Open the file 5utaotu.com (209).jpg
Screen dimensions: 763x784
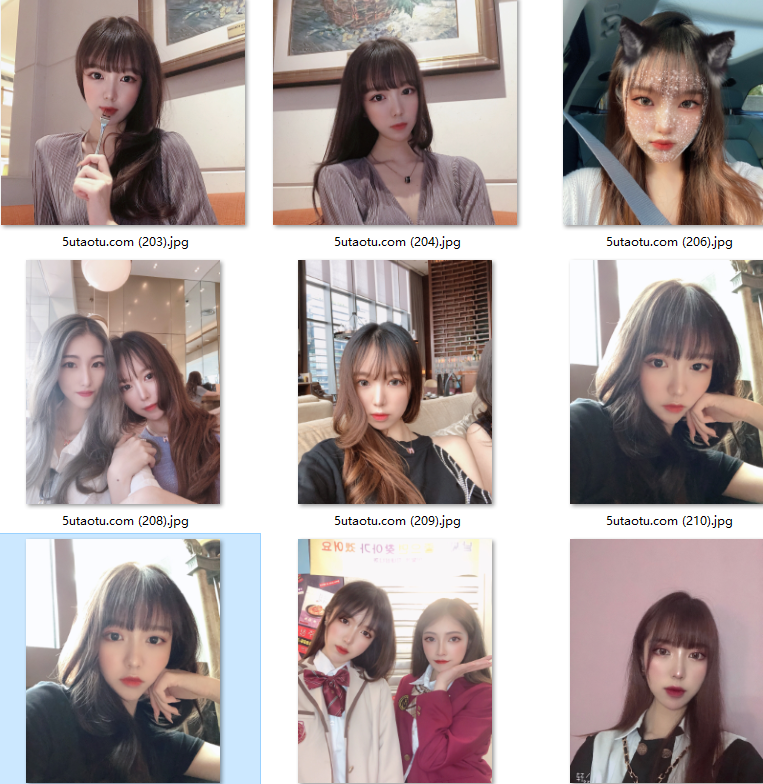[x=395, y=382]
